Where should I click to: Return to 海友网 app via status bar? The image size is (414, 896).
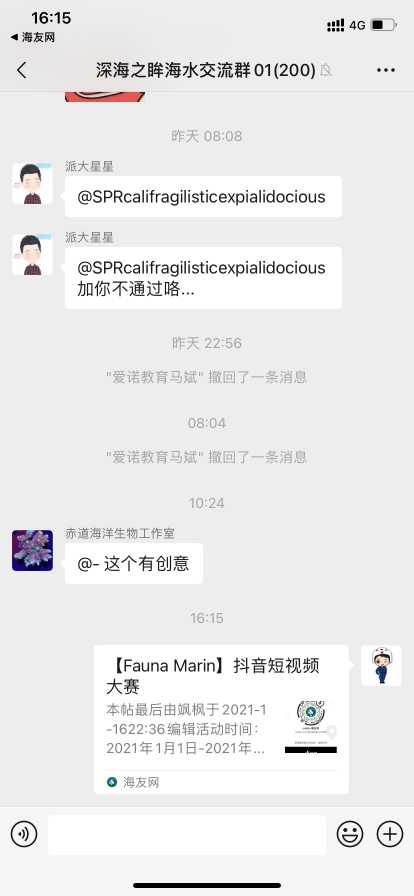coord(33,37)
